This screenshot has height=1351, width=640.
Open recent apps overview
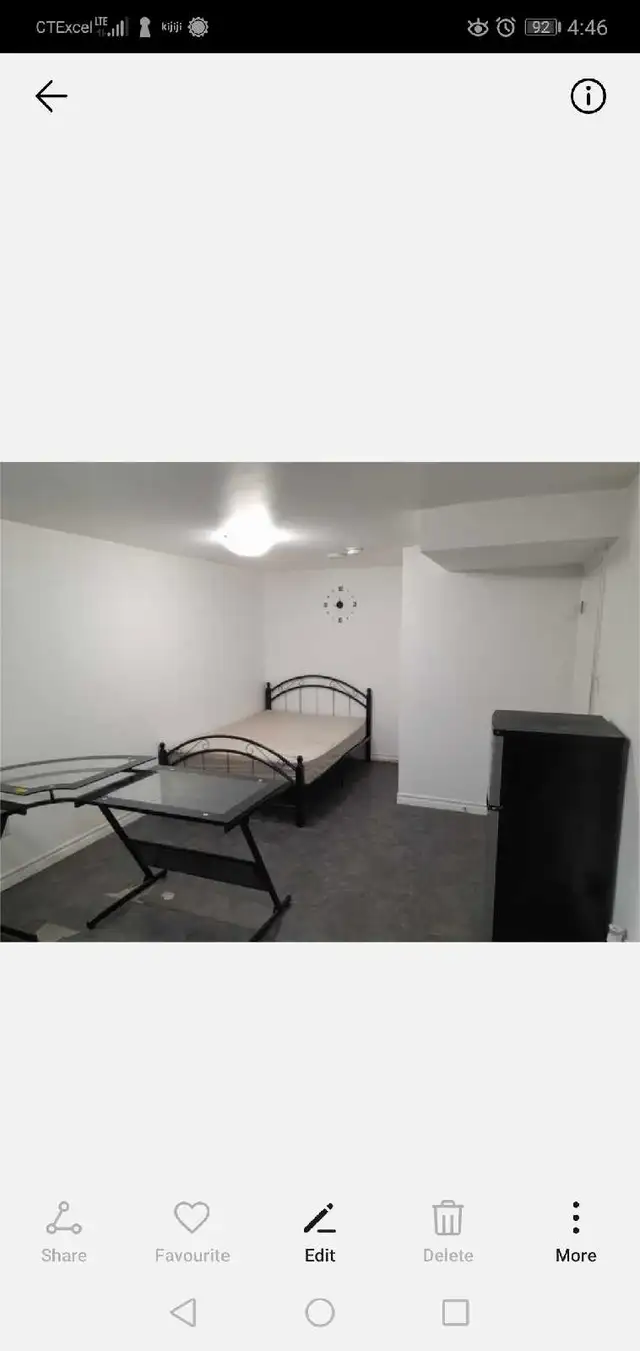(455, 1312)
